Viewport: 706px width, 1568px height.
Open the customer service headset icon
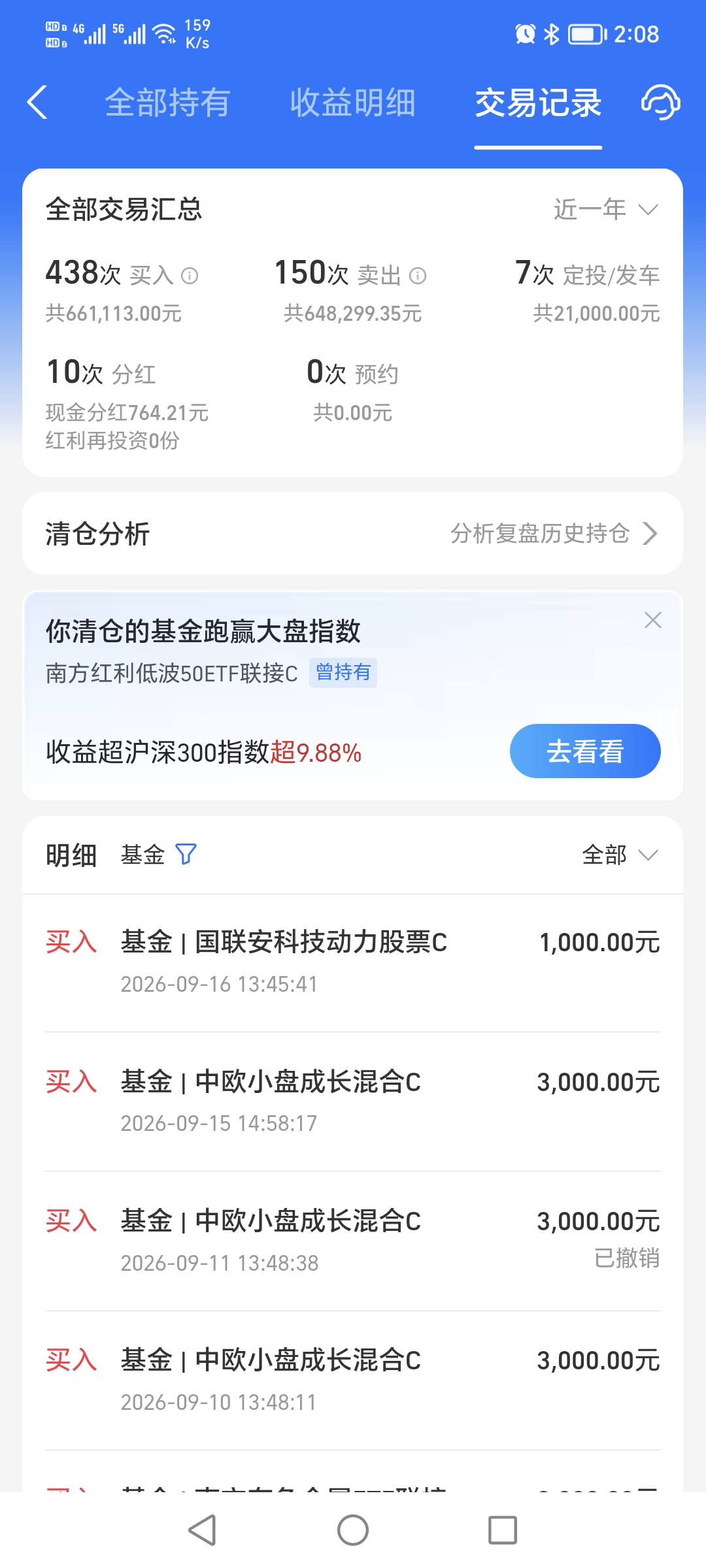tap(660, 103)
